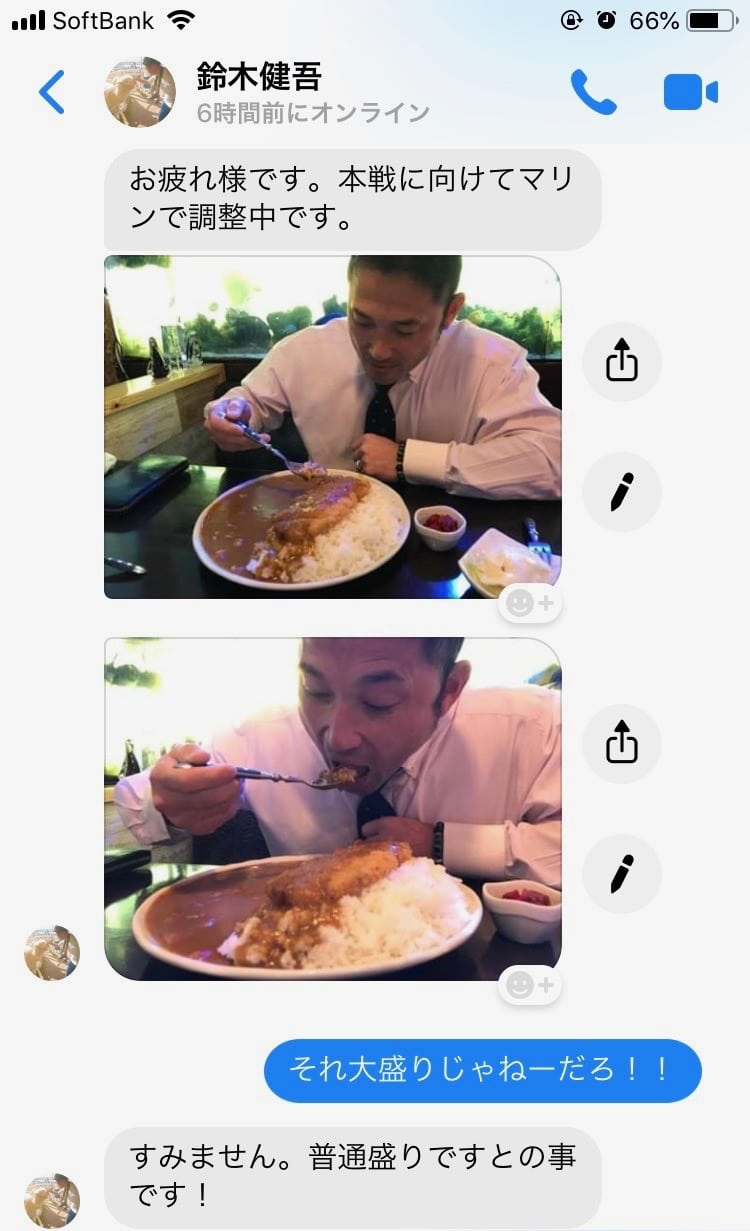Start a video call with 鈴木健吾
Viewport: 750px width, 1231px height.
690,92
